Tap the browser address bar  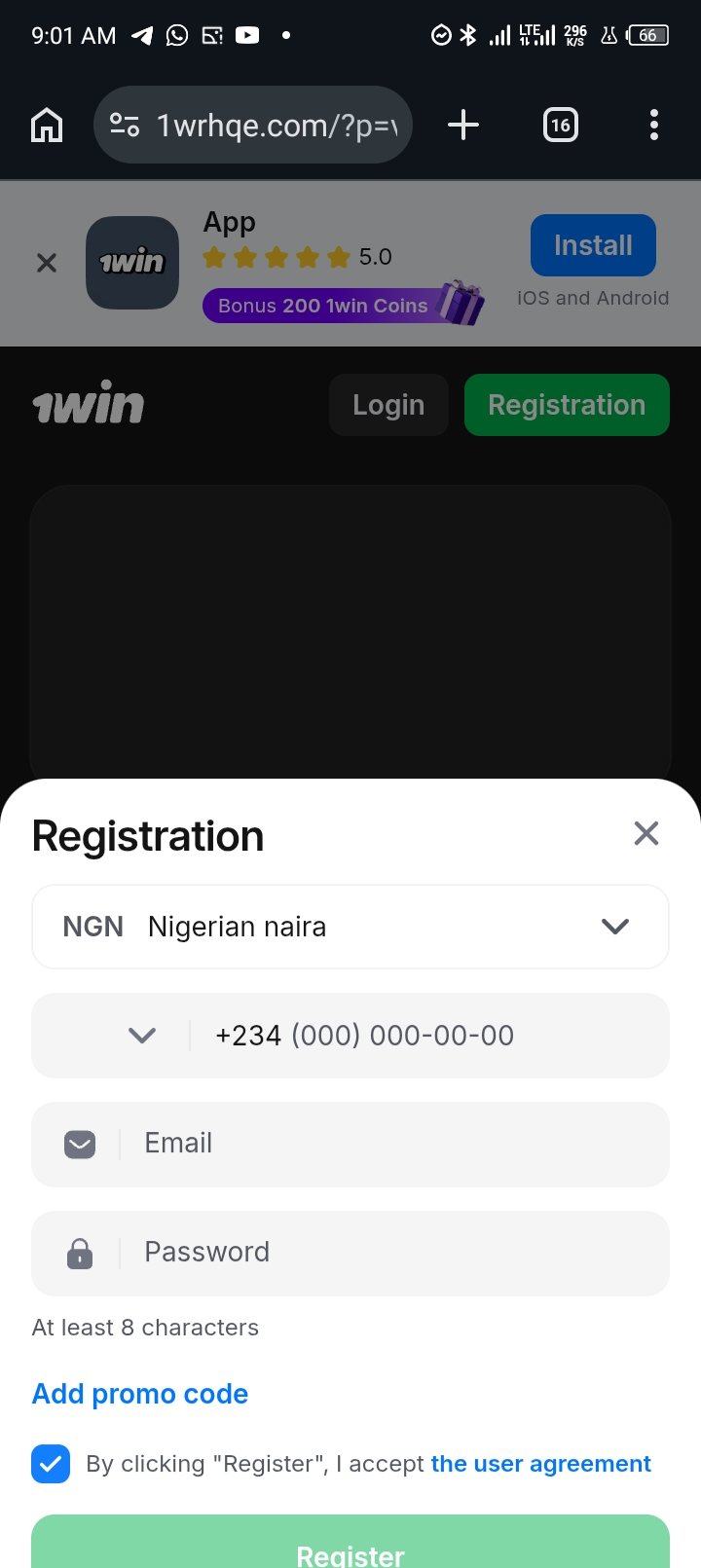click(253, 125)
